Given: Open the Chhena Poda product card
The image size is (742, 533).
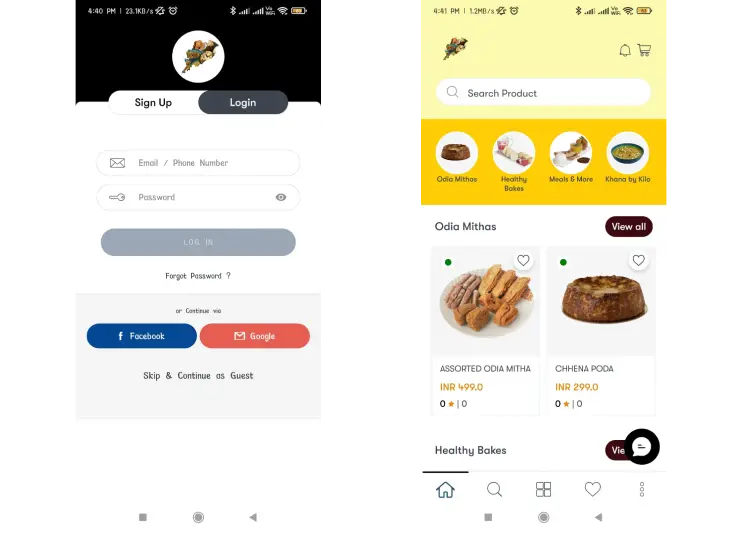Looking at the screenshot, I should pyautogui.click(x=601, y=330).
